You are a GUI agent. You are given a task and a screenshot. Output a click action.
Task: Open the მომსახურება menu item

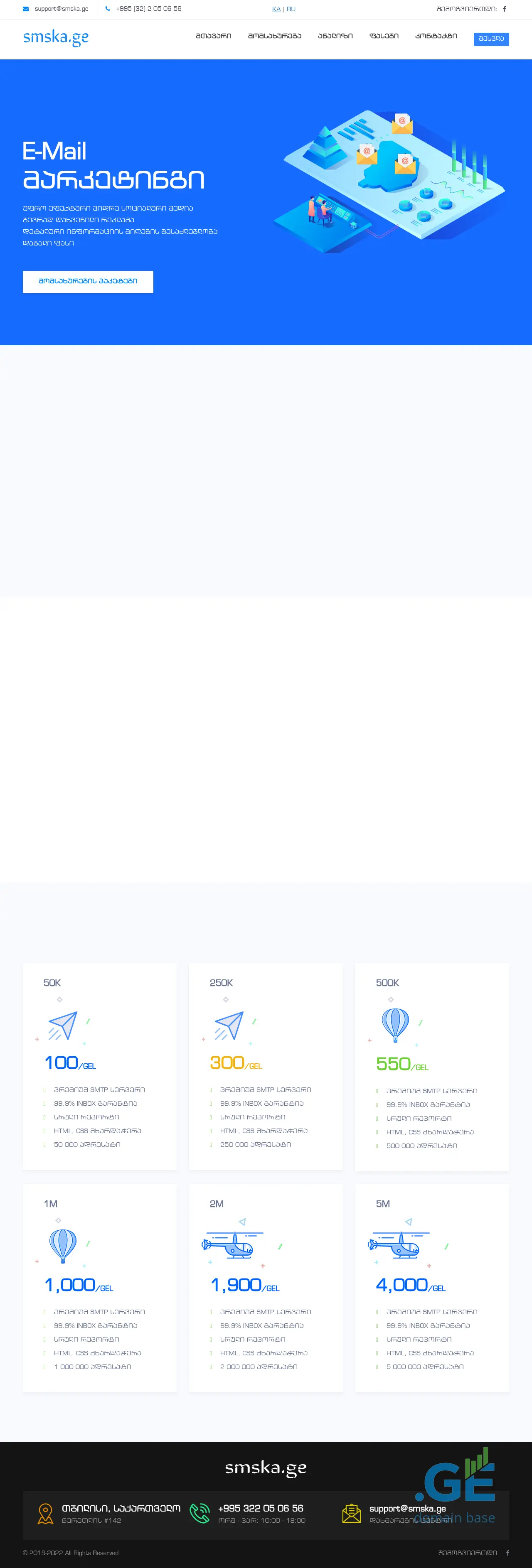[274, 37]
